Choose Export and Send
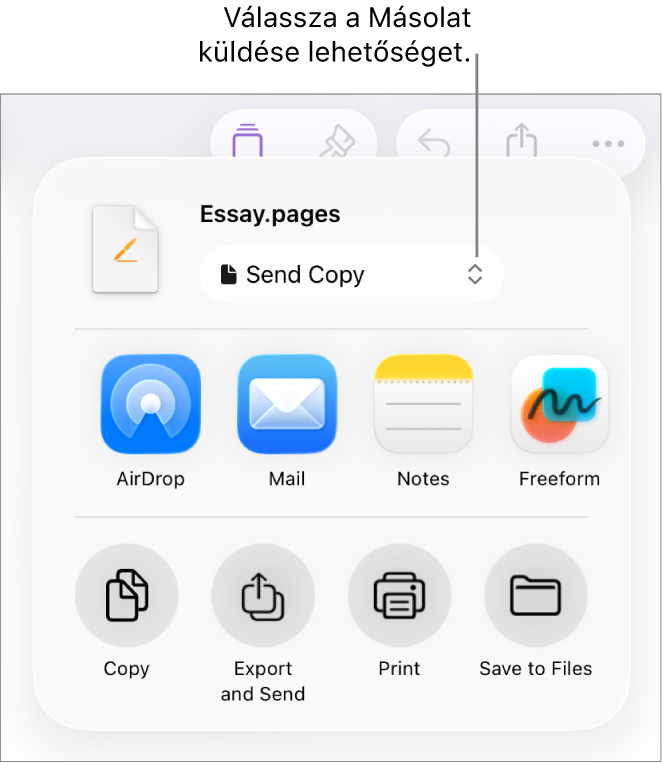 263,596
